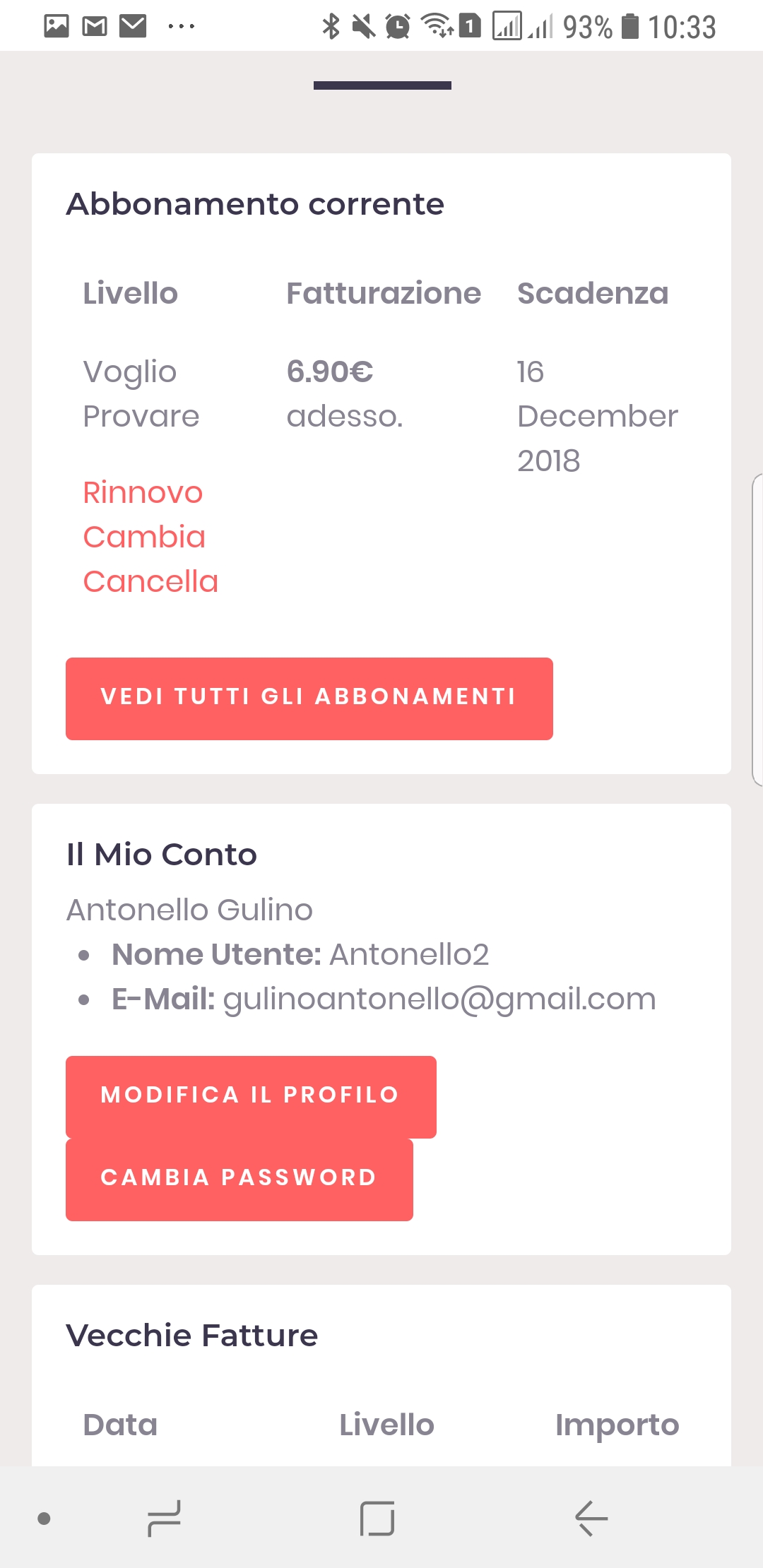This screenshot has height=1568, width=763.
Task: Select Cancella to cancel subscription
Action: (150, 581)
